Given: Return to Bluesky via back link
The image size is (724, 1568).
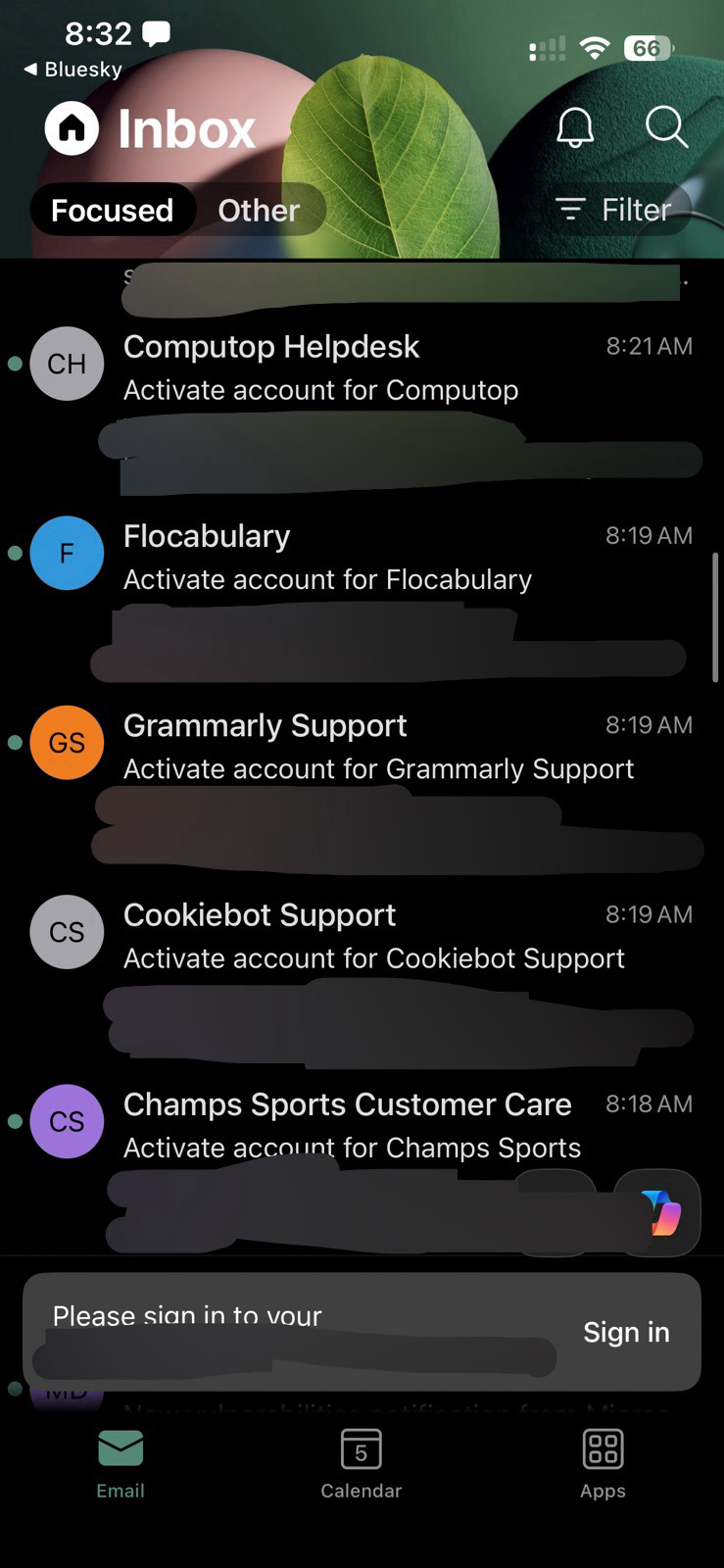Looking at the screenshot, I should 72,70.
